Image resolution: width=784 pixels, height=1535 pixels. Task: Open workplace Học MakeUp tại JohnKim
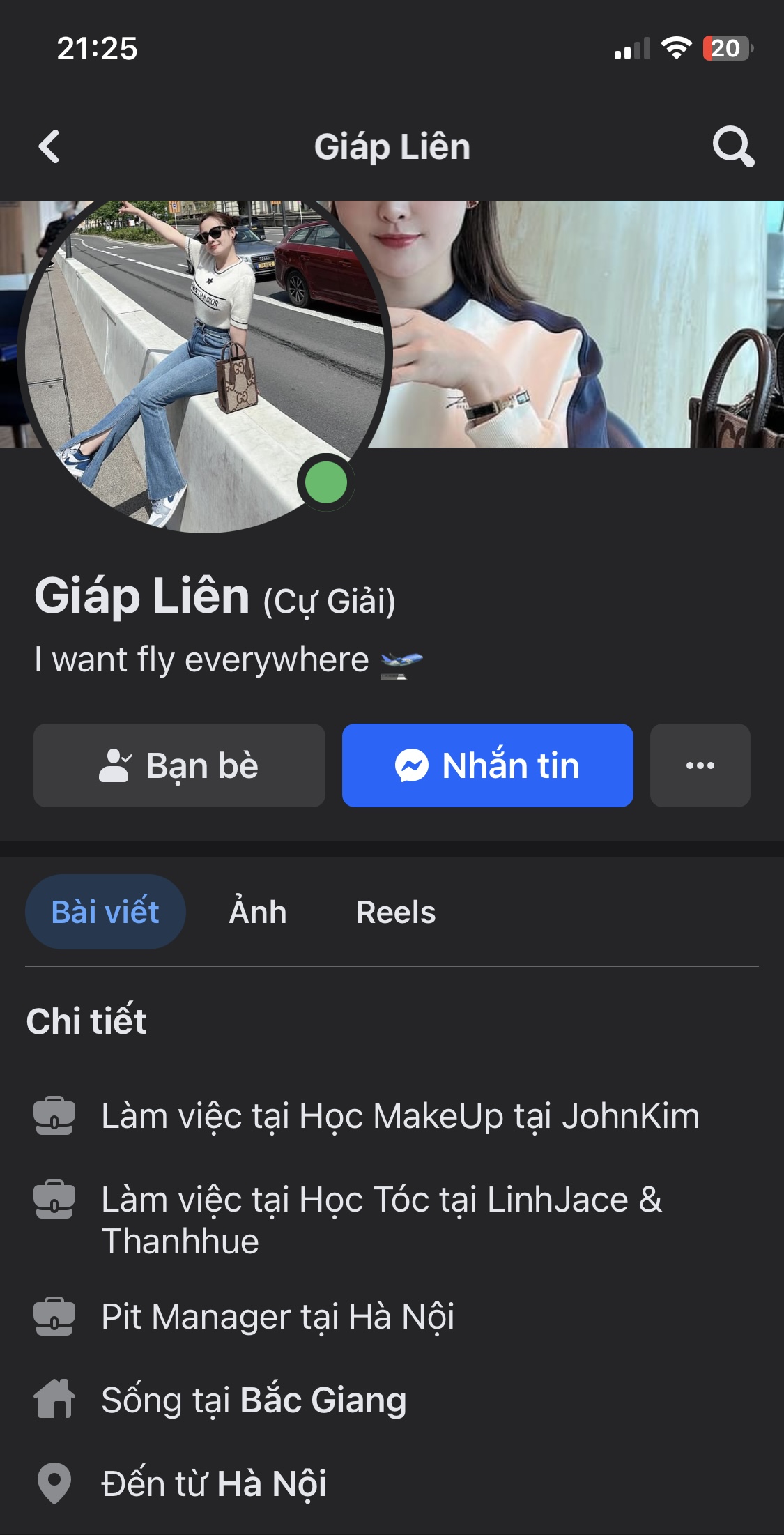pos(400,1116)
